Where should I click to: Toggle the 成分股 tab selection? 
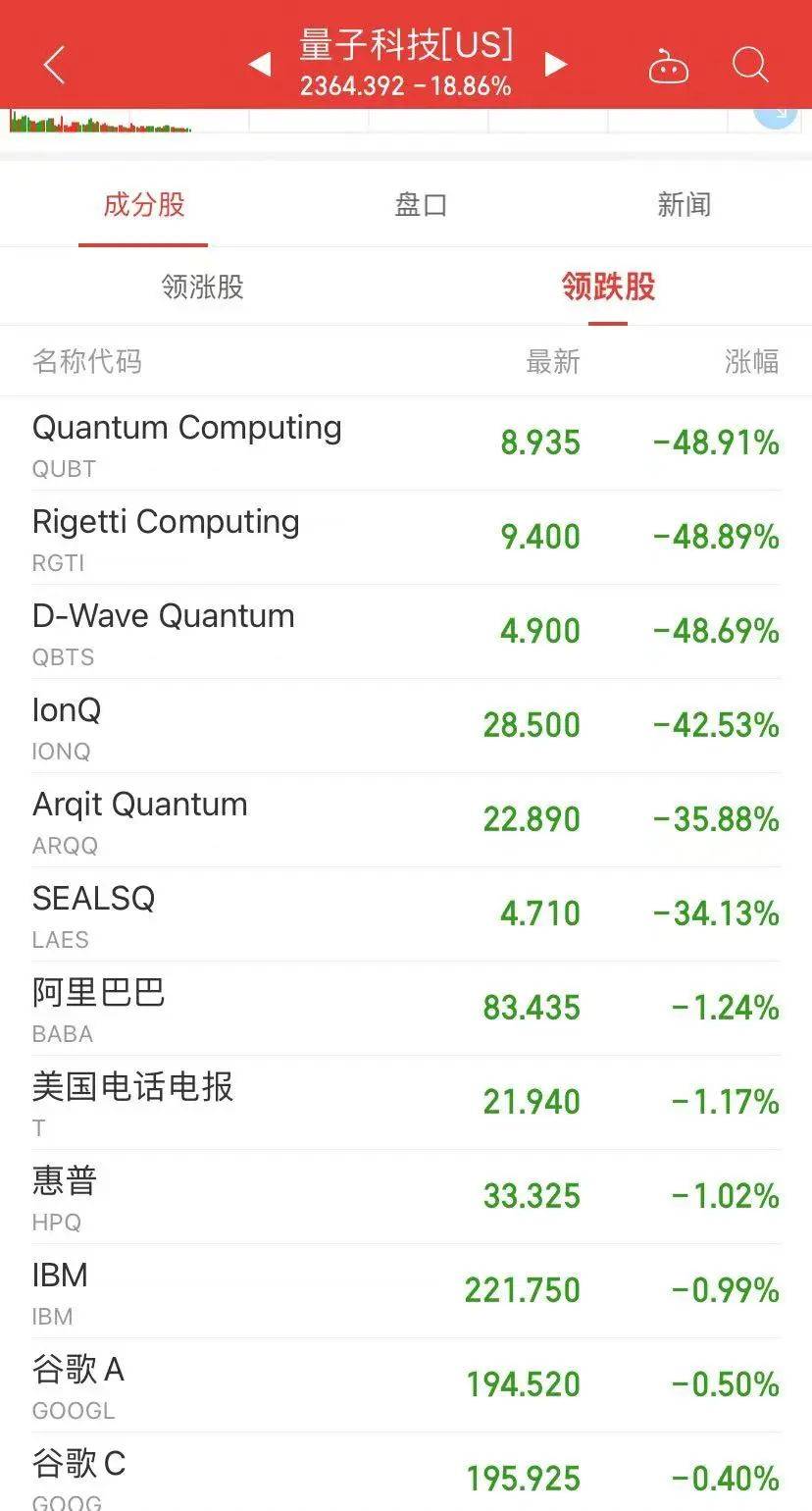coord(143,204)
